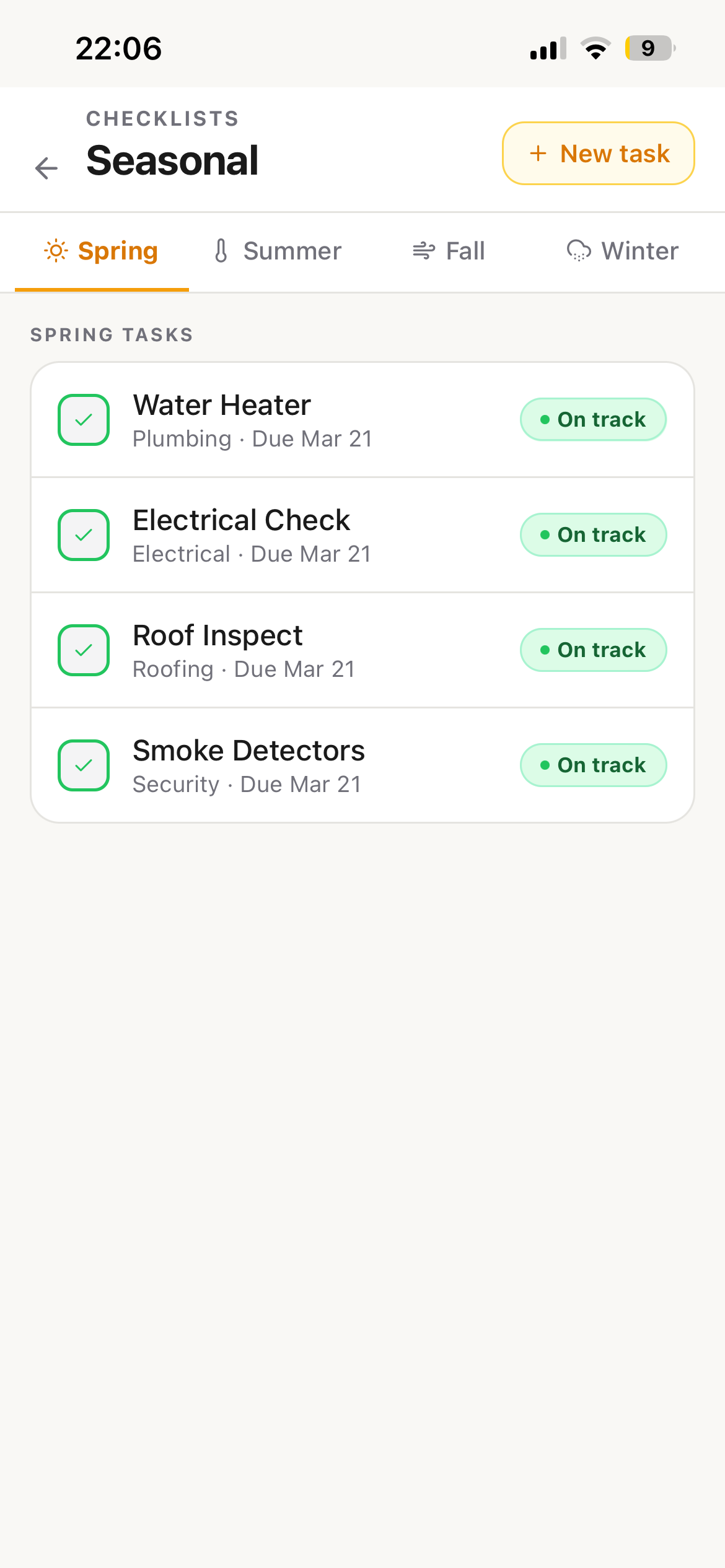Image resolution: width=725 pixels, height=1568 pixels.
Task: Show Winter tasks
Action: (x=622, y=251)
